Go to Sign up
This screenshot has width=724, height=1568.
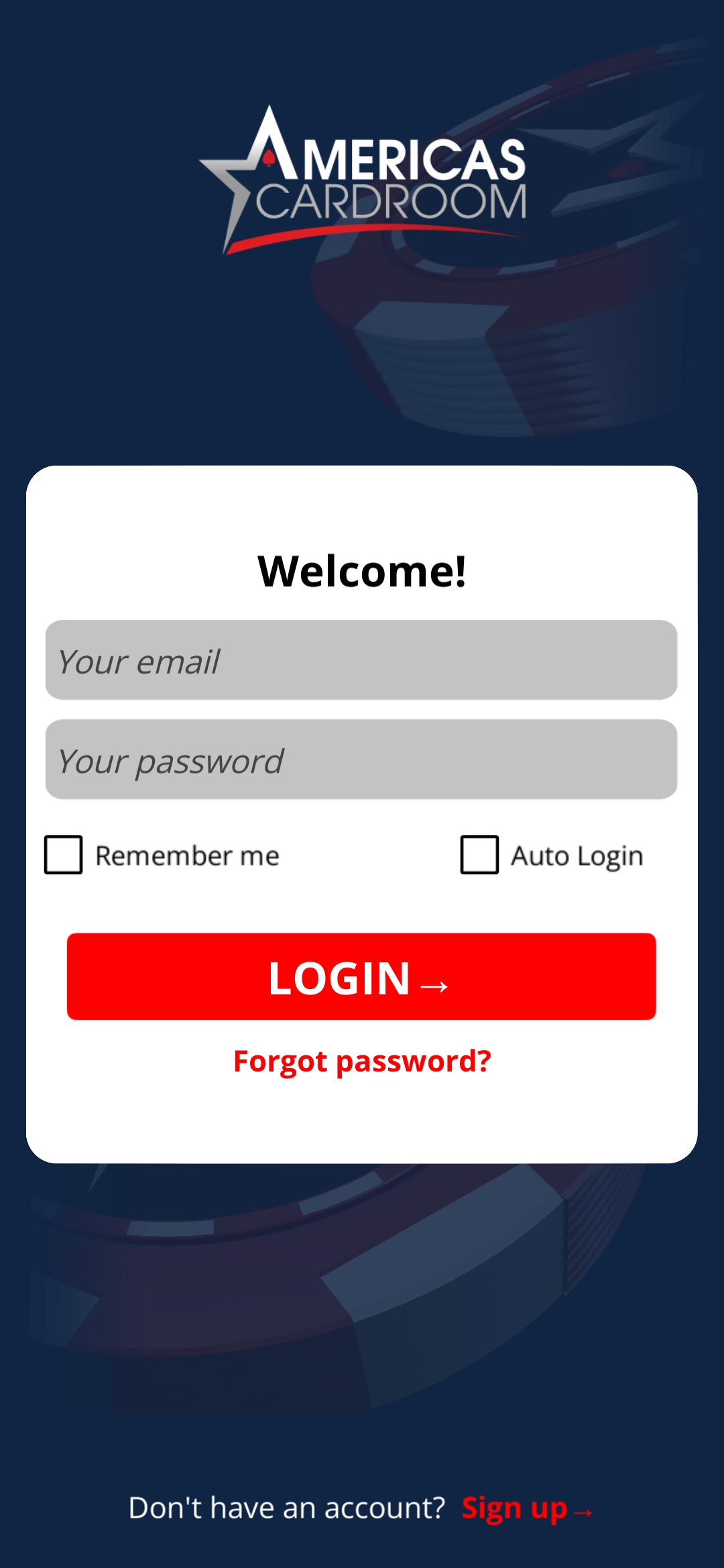pyautogui.click(x=527, y=1508)
